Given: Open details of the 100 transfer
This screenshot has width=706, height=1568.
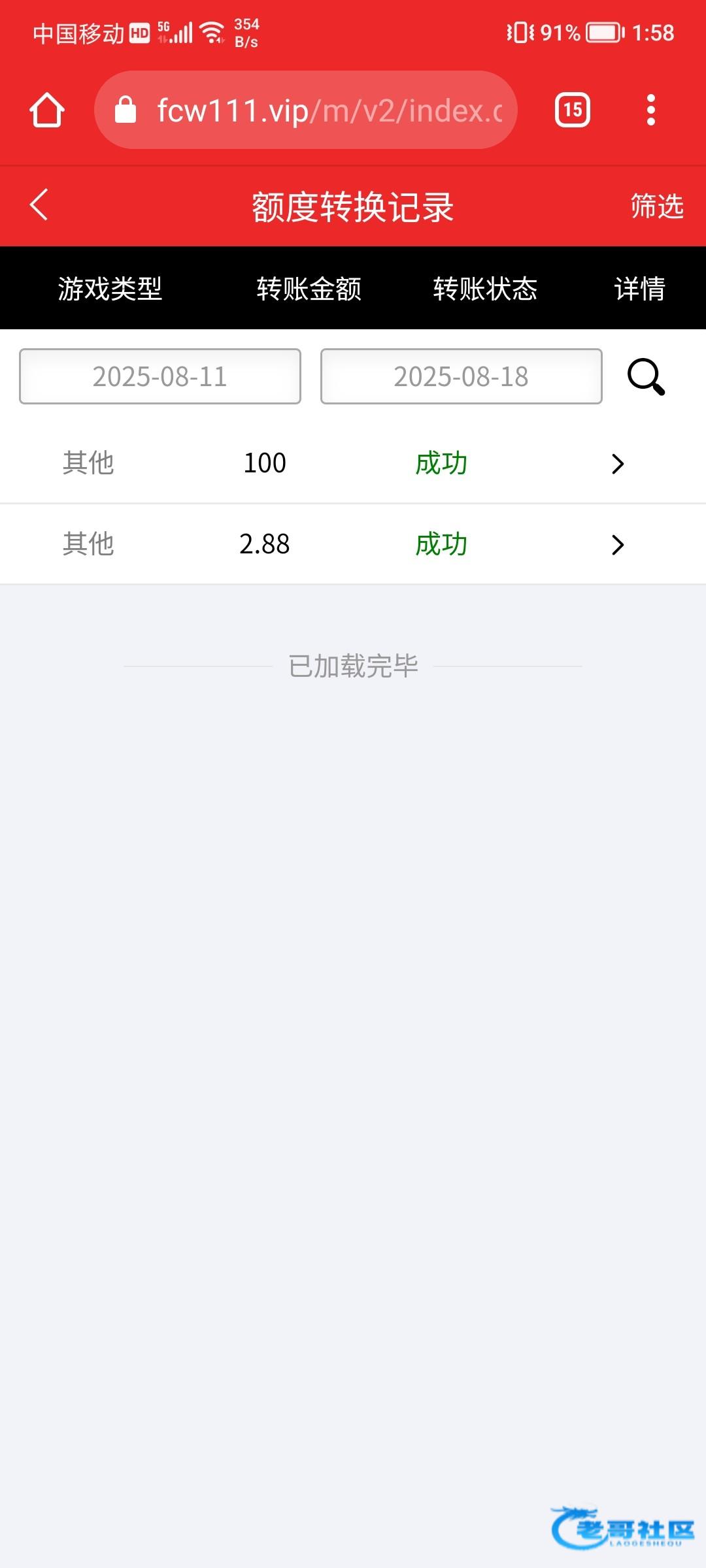Looking at the screenshot, I should click(x=617, y=464).
